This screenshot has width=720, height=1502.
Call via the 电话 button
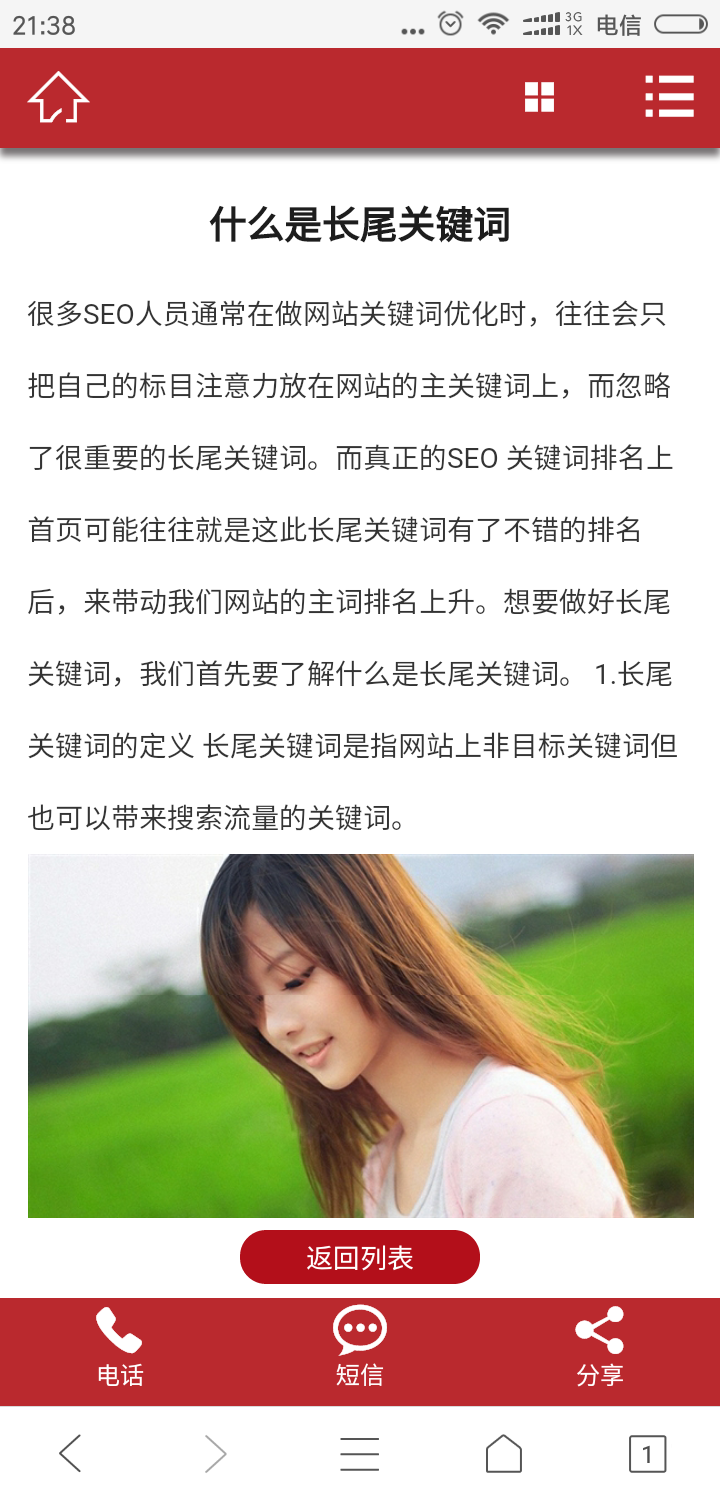click(120, 1347)
